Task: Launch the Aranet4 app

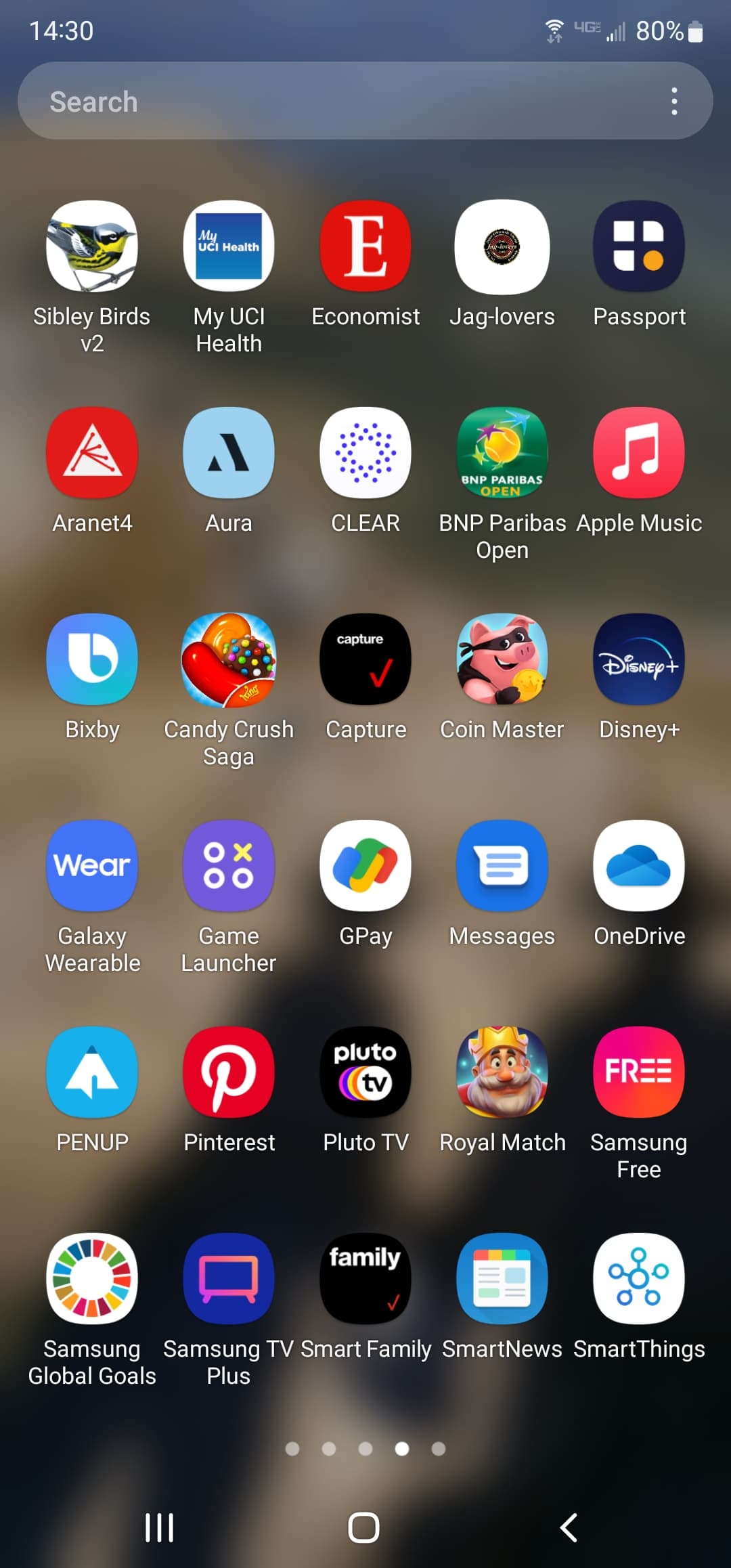Action: pyautogui.click(x=92, y=453)
